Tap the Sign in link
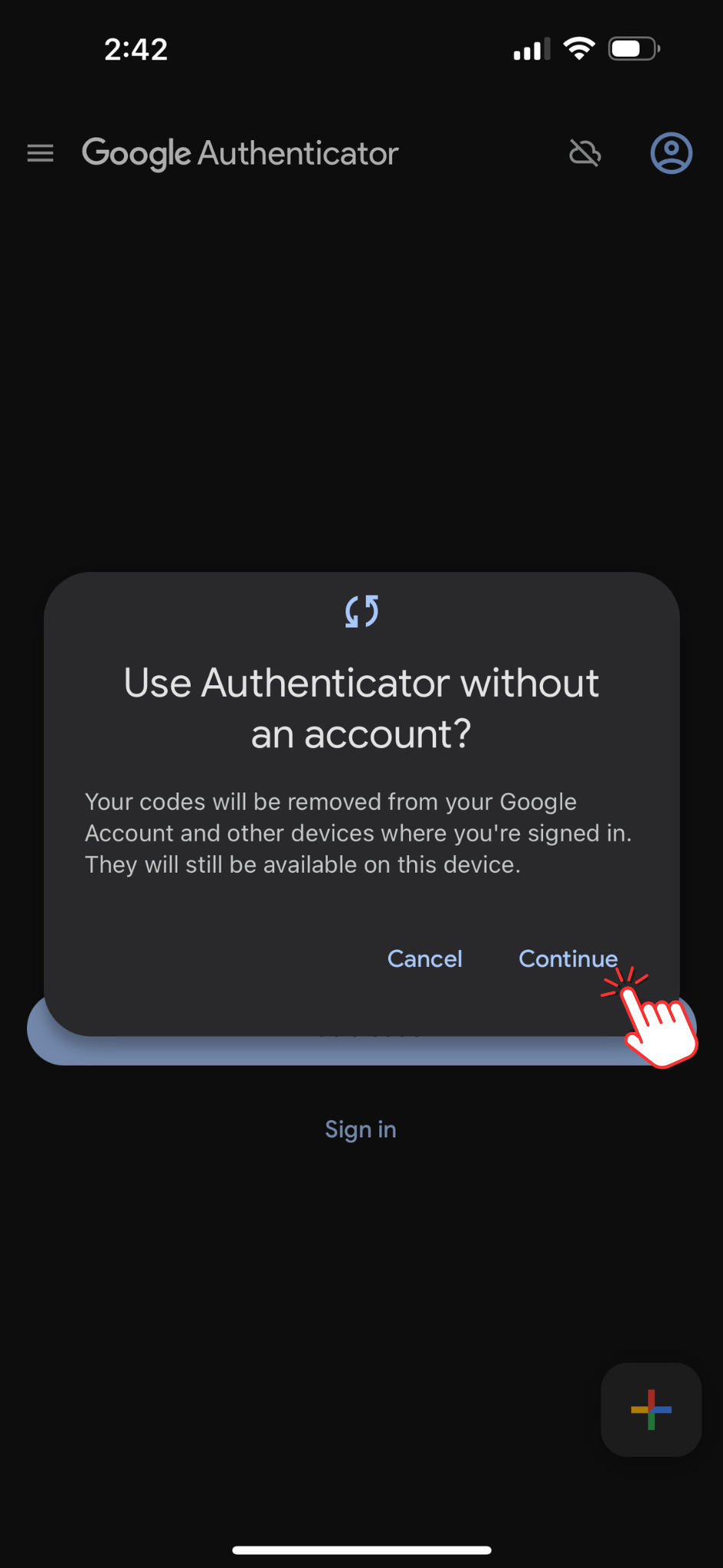Image resolution: width=723 pixels, height=1568 pixels. (x=361, y=1129)
